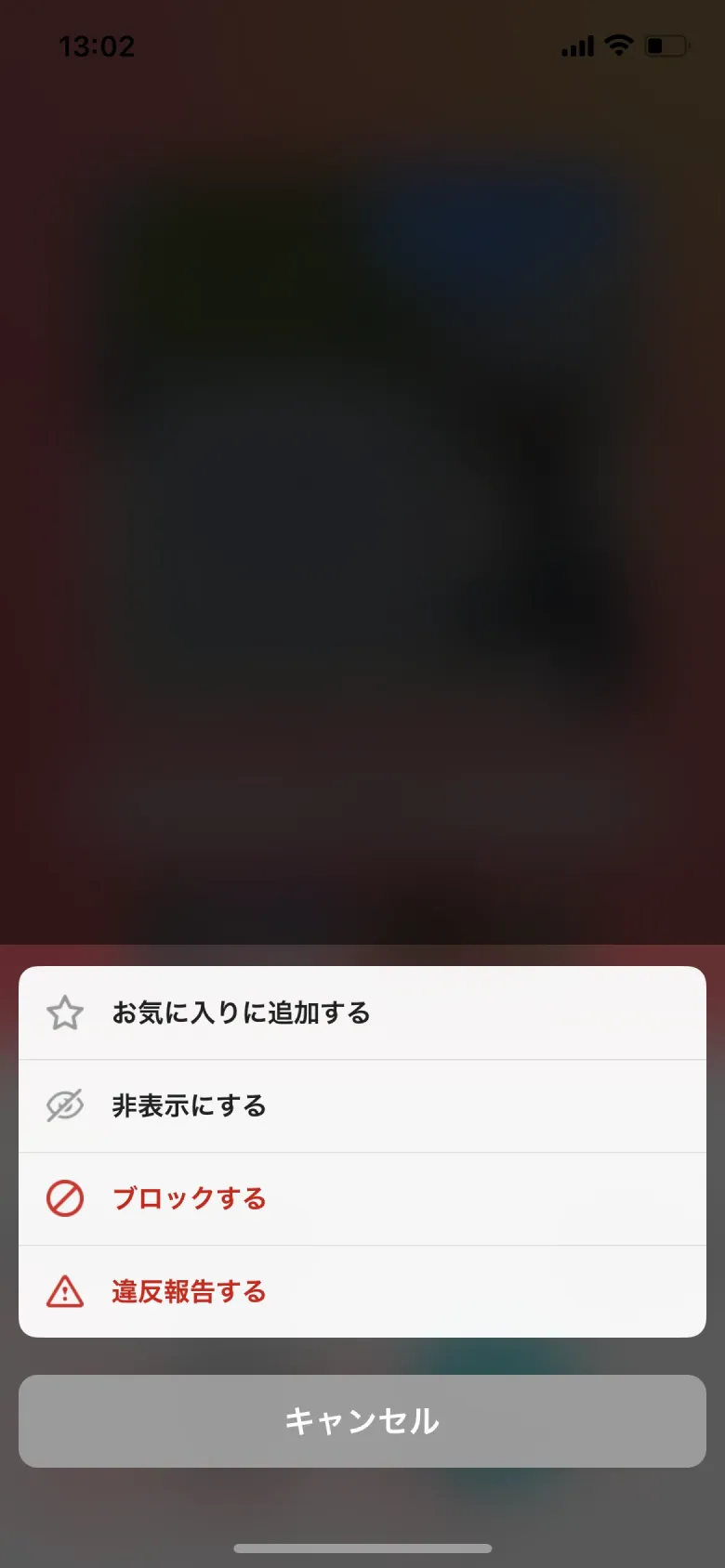
Task: Tap the red prohibition block icon
Action: pyautogui.click(x=65, y=1199)
